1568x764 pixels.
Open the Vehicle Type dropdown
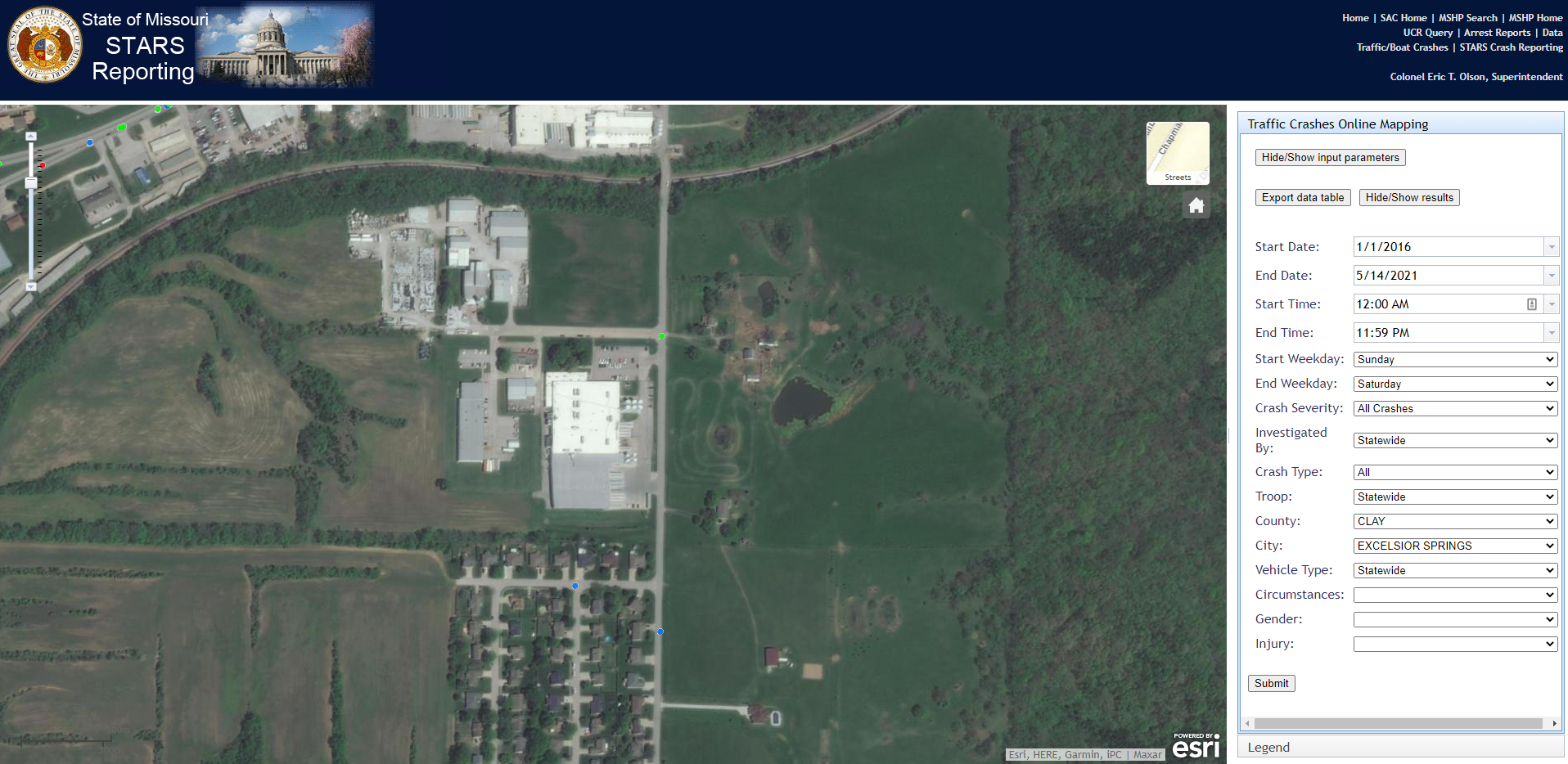(x=1455, y=570)
